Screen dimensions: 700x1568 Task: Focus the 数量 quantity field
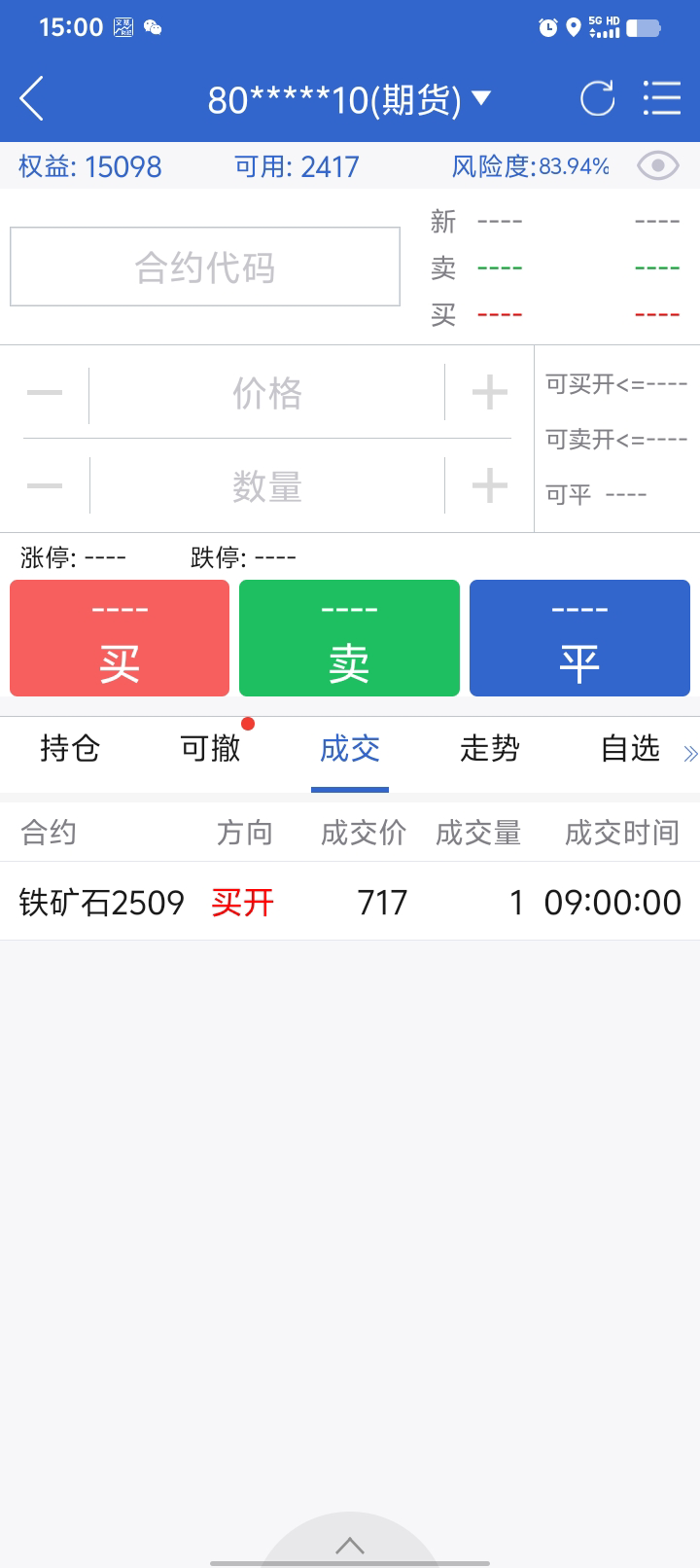[267, 485]
